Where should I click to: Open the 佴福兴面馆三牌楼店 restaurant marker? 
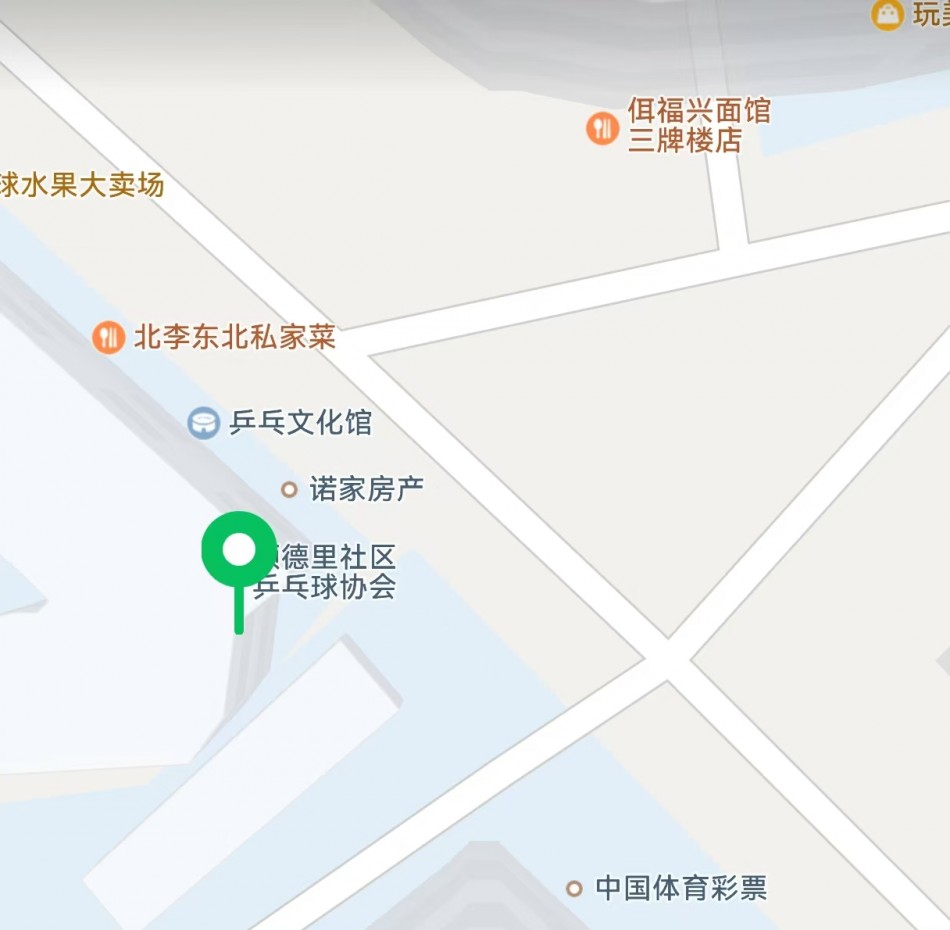pyautogui.click(x=602, y=128)
